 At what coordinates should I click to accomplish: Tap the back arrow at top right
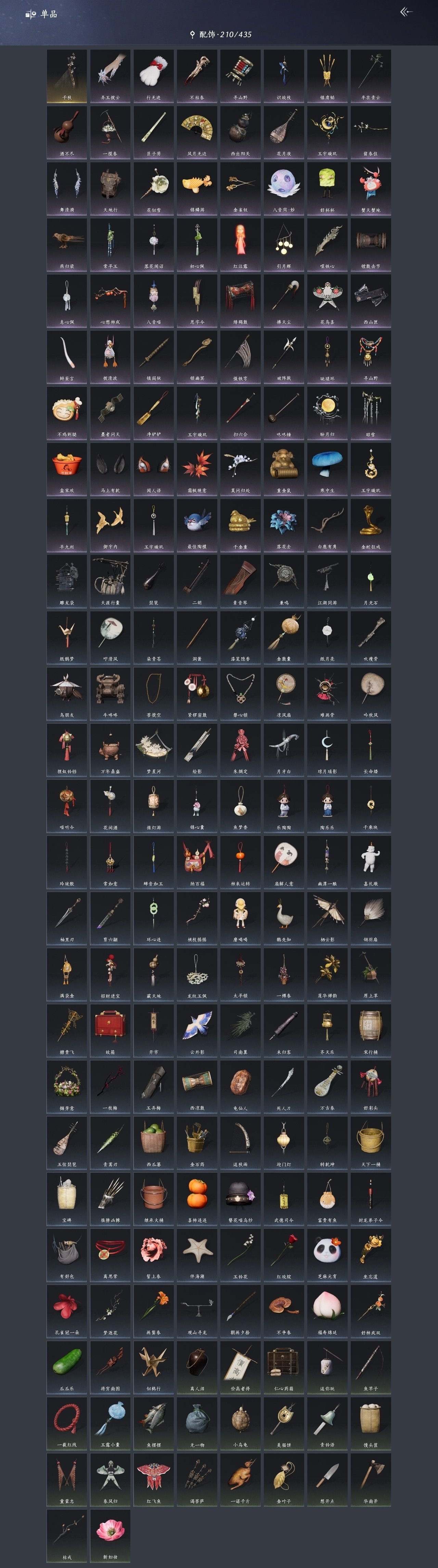(406, 12)
